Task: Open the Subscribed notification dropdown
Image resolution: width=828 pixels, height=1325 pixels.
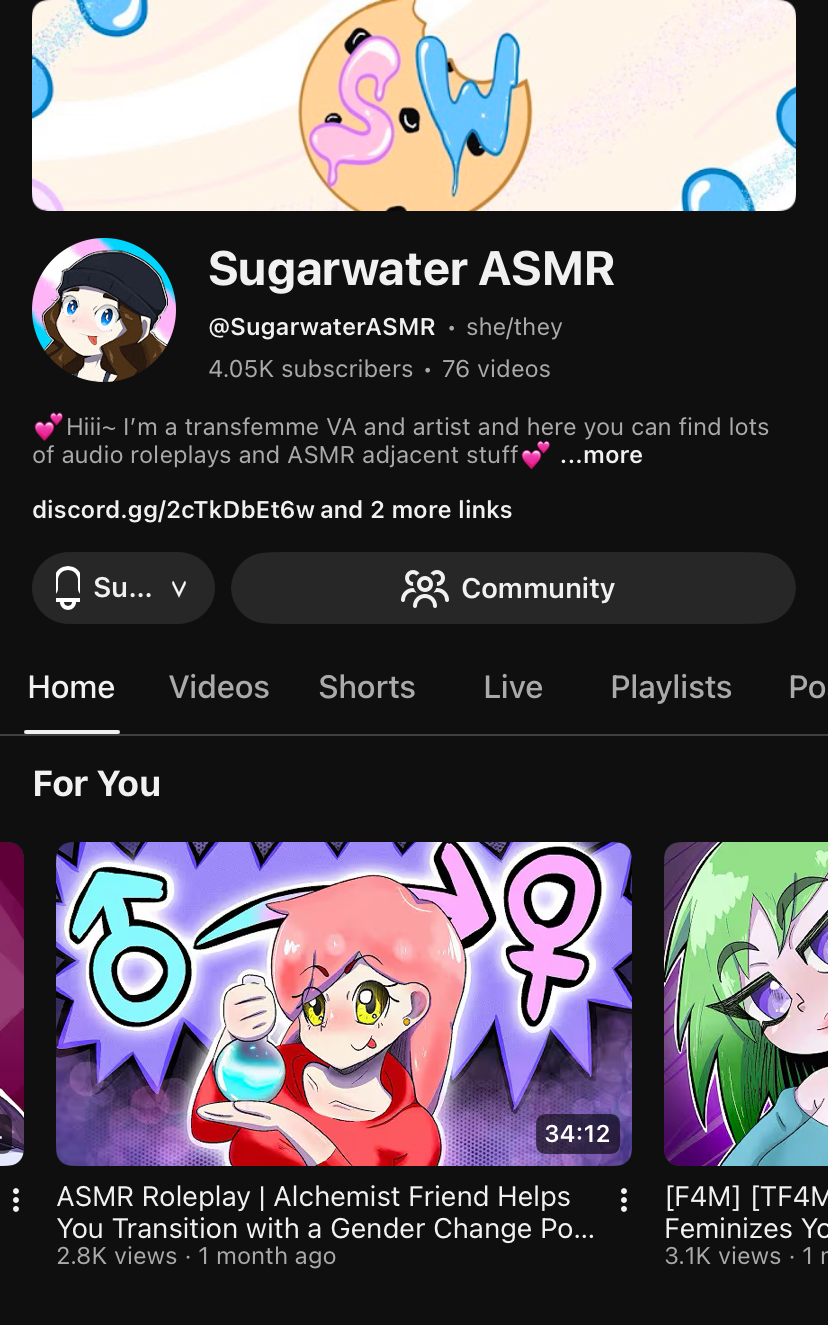Action: (x=123, y=588)
